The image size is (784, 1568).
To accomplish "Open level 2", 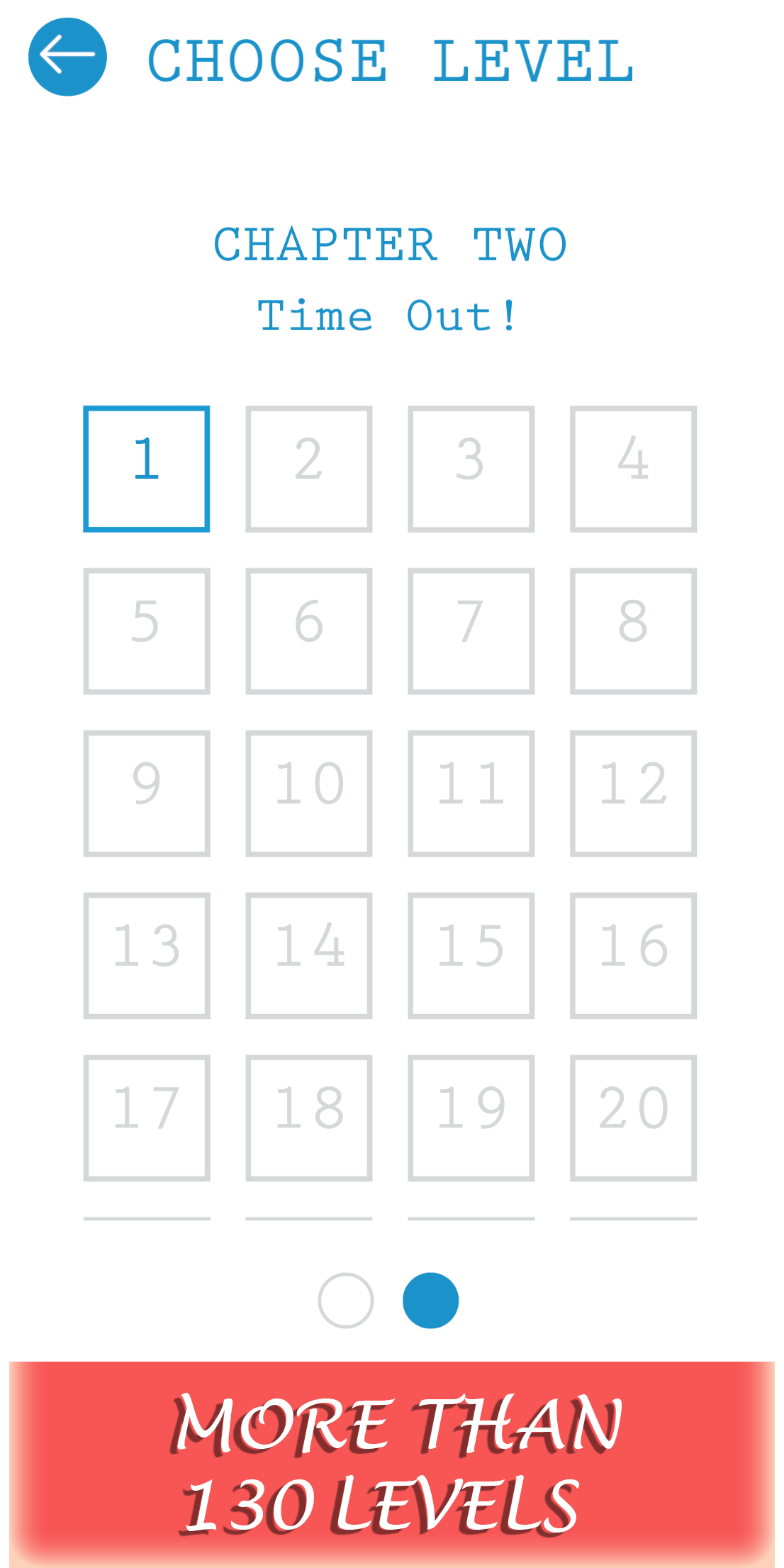I will coord(309,469).
